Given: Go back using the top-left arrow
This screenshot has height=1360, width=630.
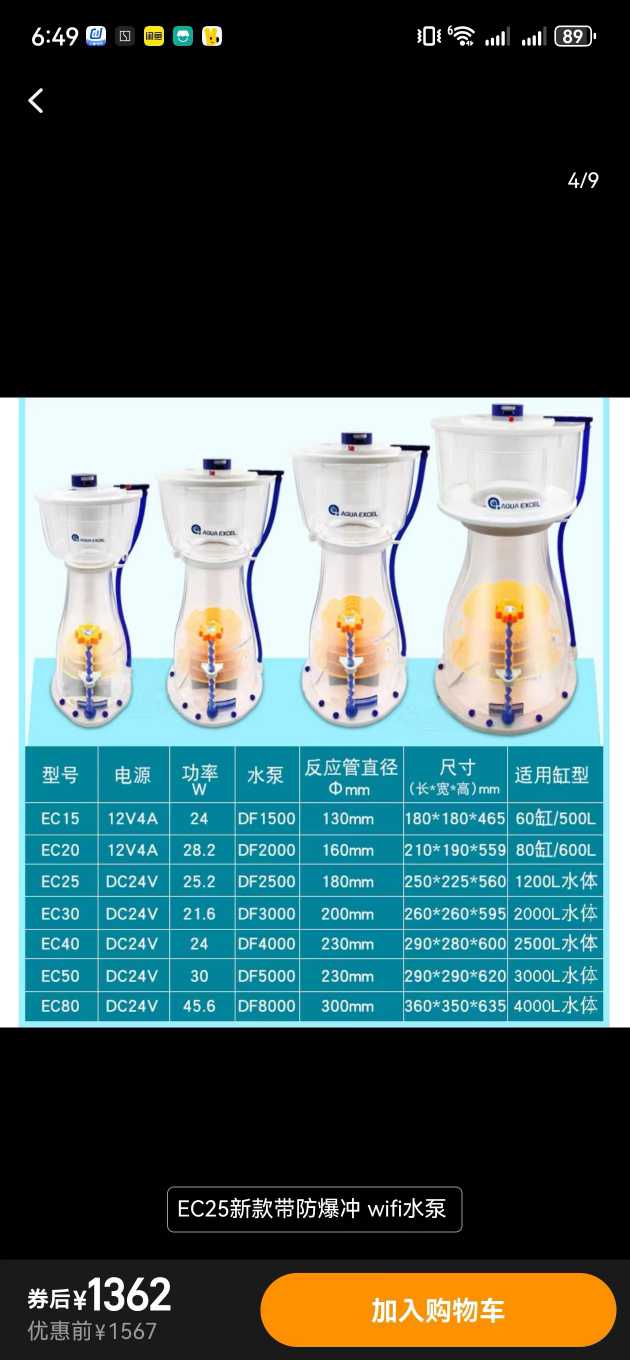Looking at the screenshot, I should coord(36,101).
